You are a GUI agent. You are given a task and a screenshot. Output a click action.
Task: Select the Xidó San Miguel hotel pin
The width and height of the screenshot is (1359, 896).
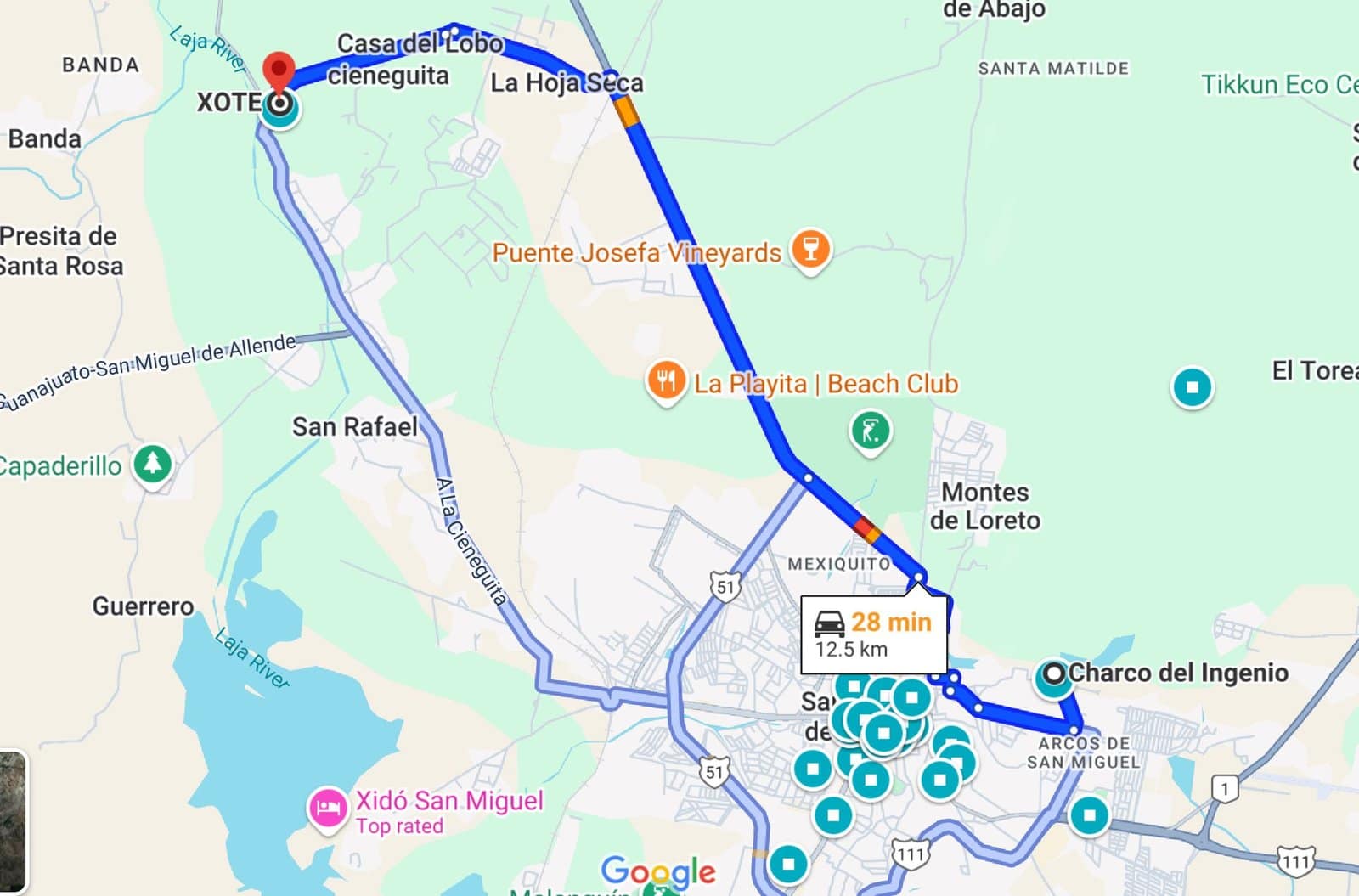tap(328, 808)
